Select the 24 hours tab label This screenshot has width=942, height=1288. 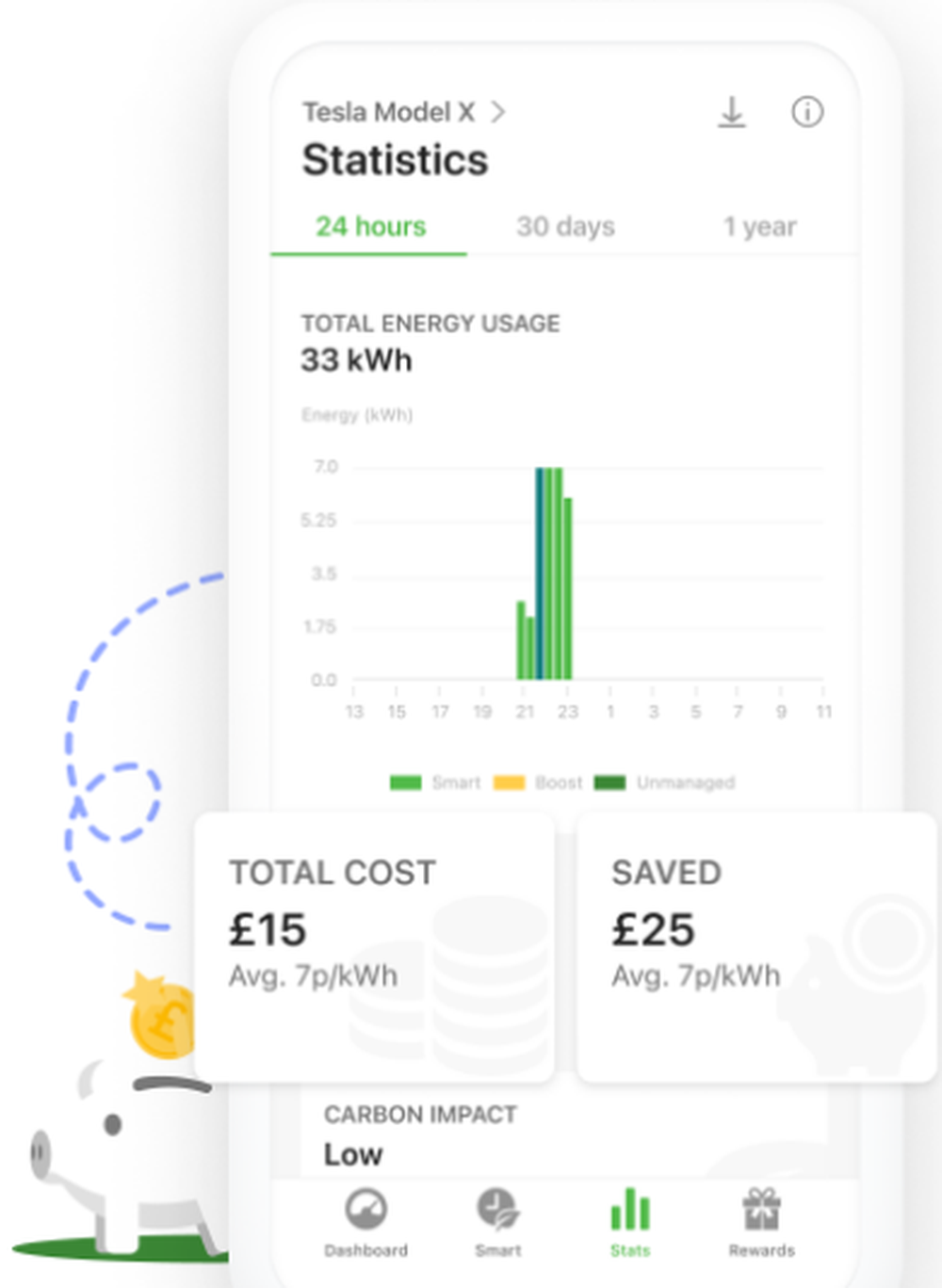tap(371, 226)
